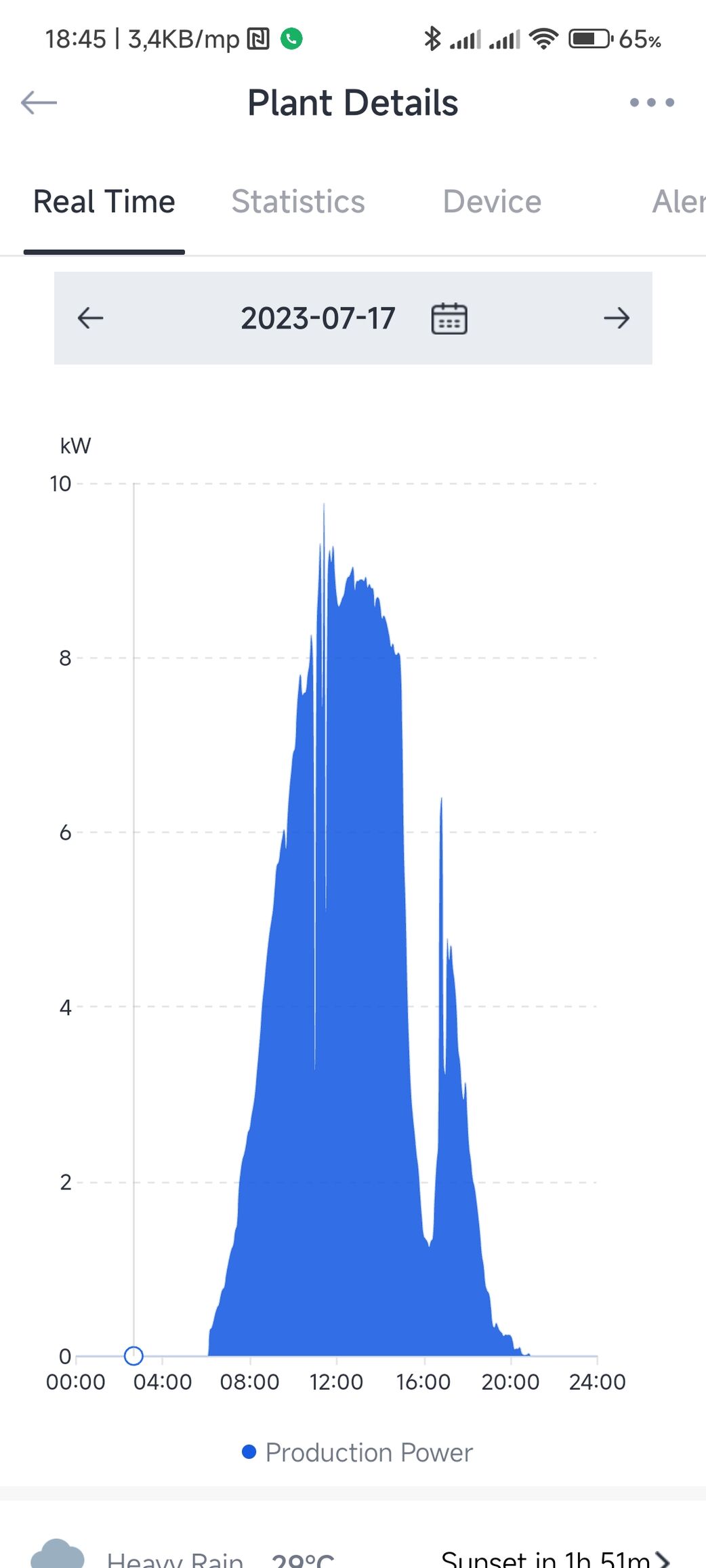Open sunset weather details
706x1568 pixels.
[554, 1559]
